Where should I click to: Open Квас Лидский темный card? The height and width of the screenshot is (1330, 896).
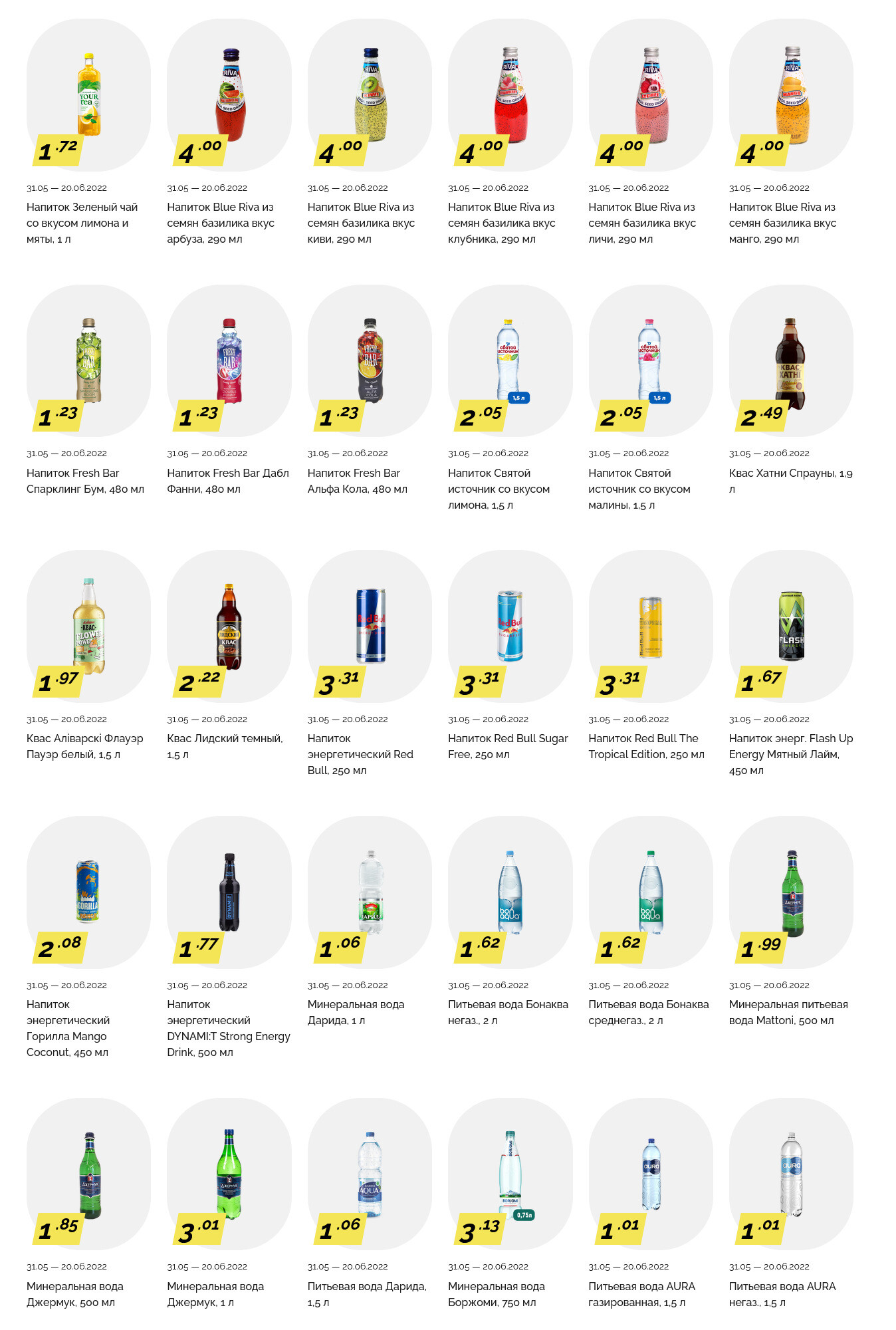tap(229, 626)
